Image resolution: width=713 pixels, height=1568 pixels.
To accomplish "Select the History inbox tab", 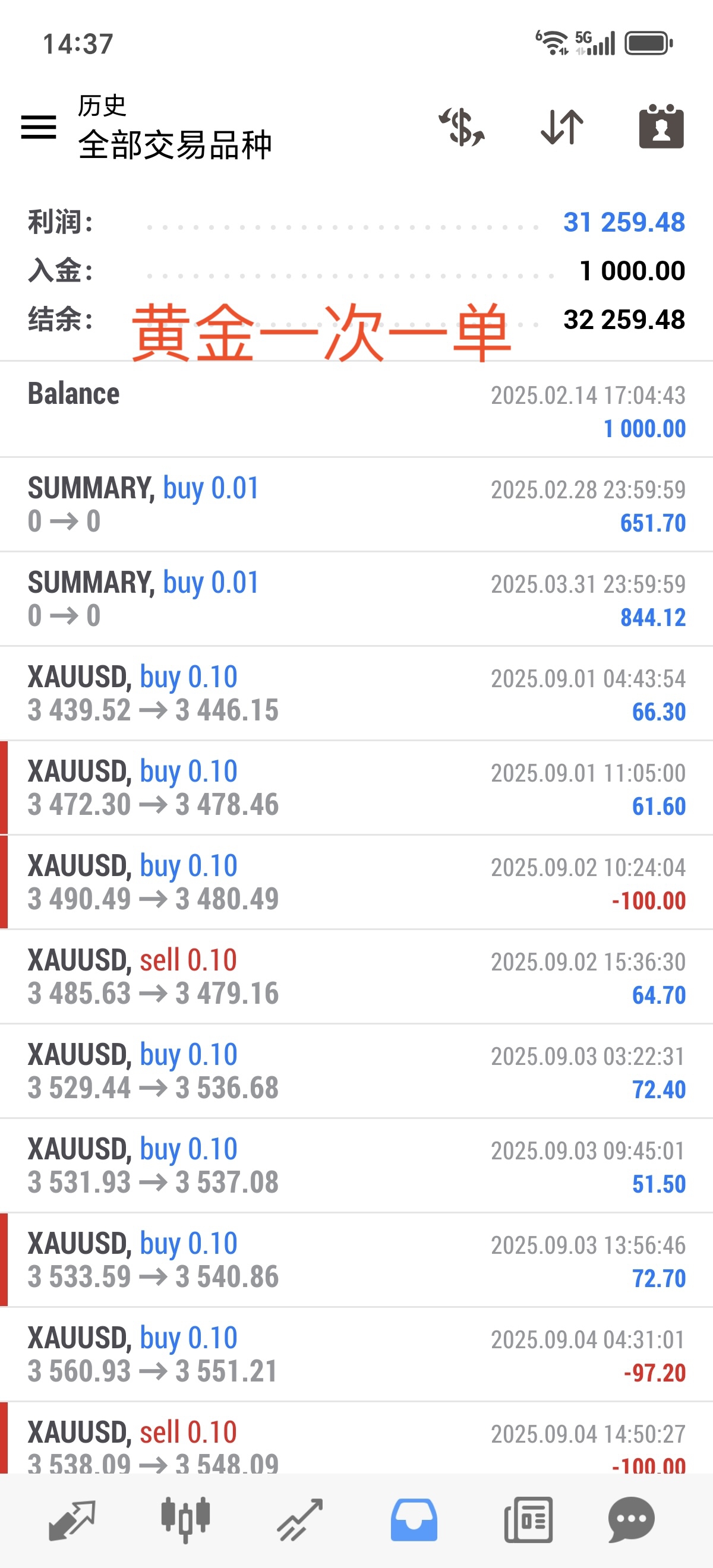I will tap(414, 1520).
